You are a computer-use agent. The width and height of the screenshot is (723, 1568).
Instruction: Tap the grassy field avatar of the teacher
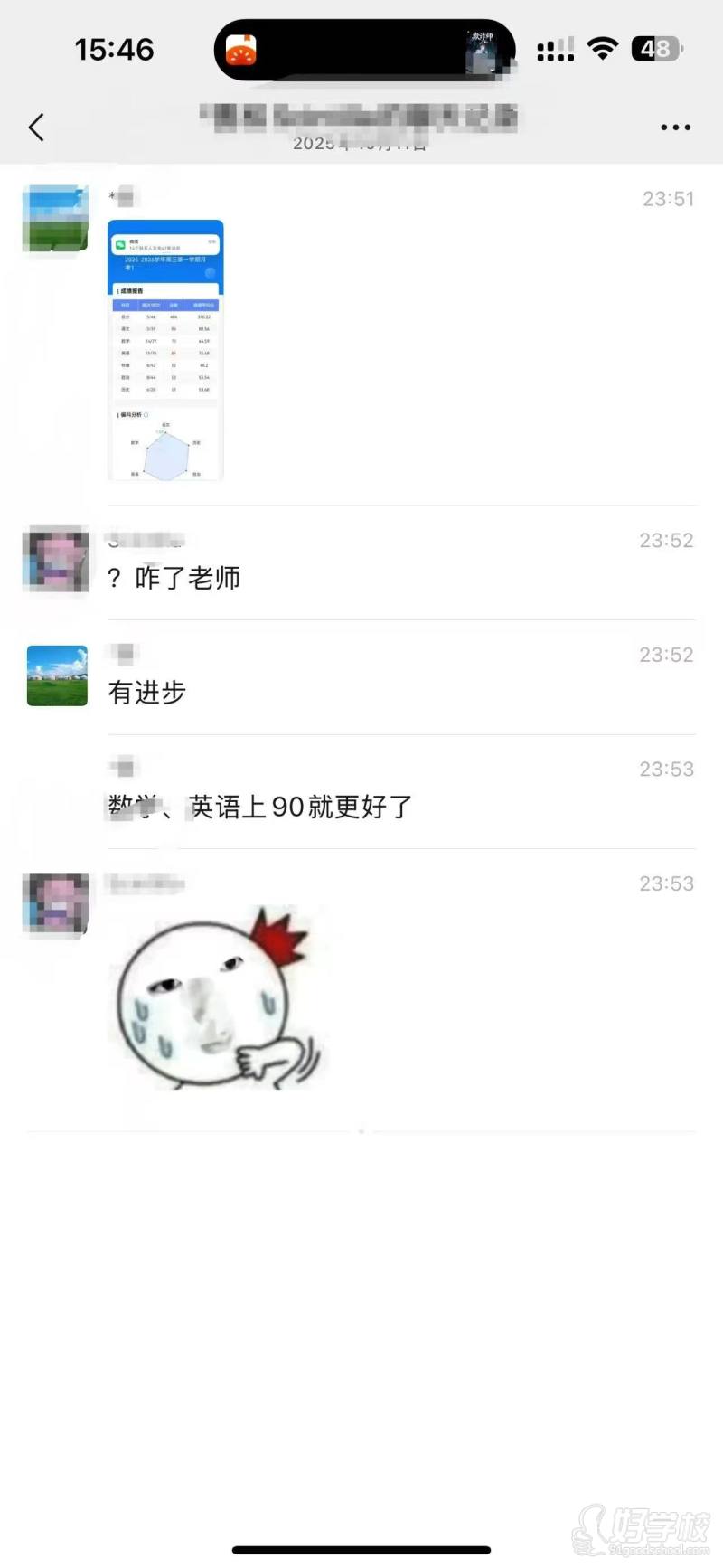point(56,675)
